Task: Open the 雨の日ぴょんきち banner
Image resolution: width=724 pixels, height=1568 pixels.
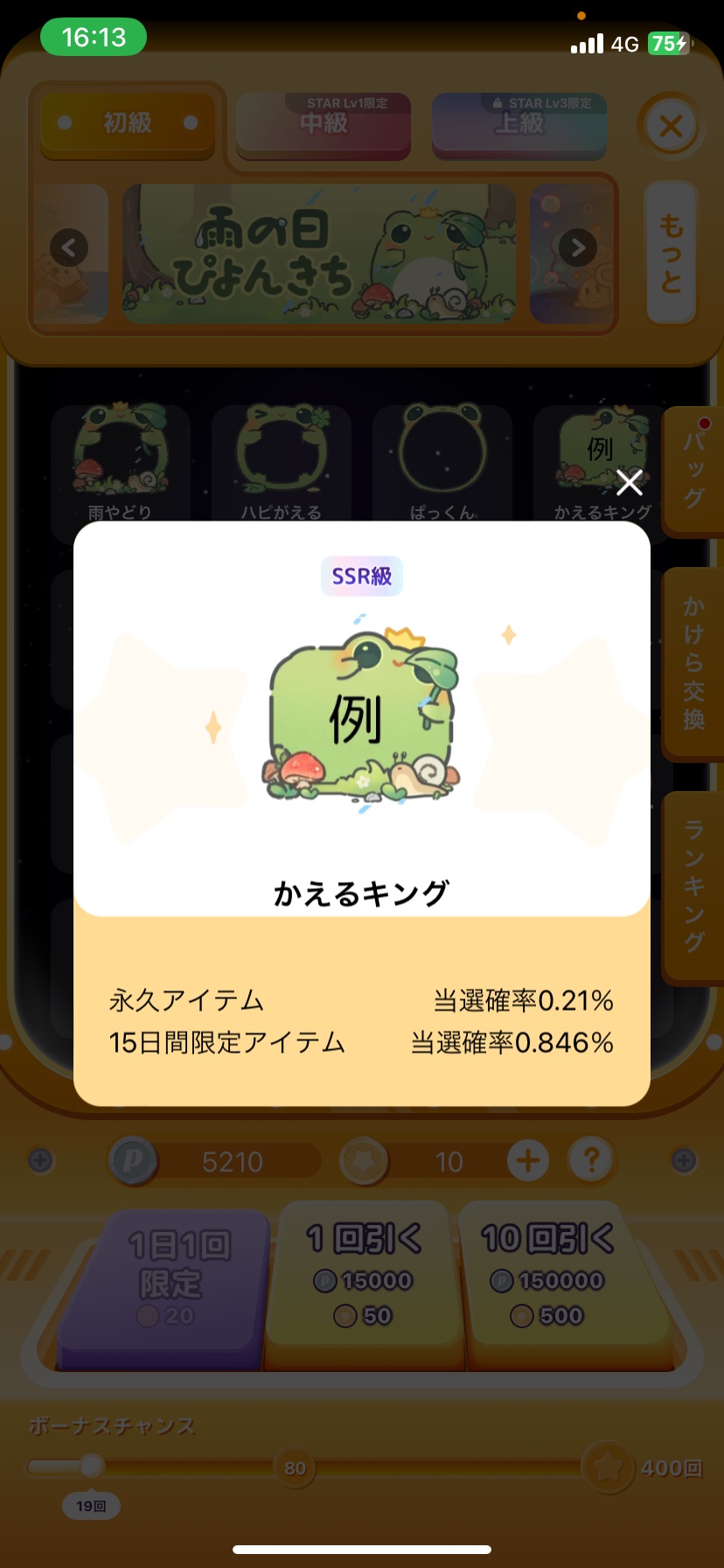Action: (x=318, y=252)
